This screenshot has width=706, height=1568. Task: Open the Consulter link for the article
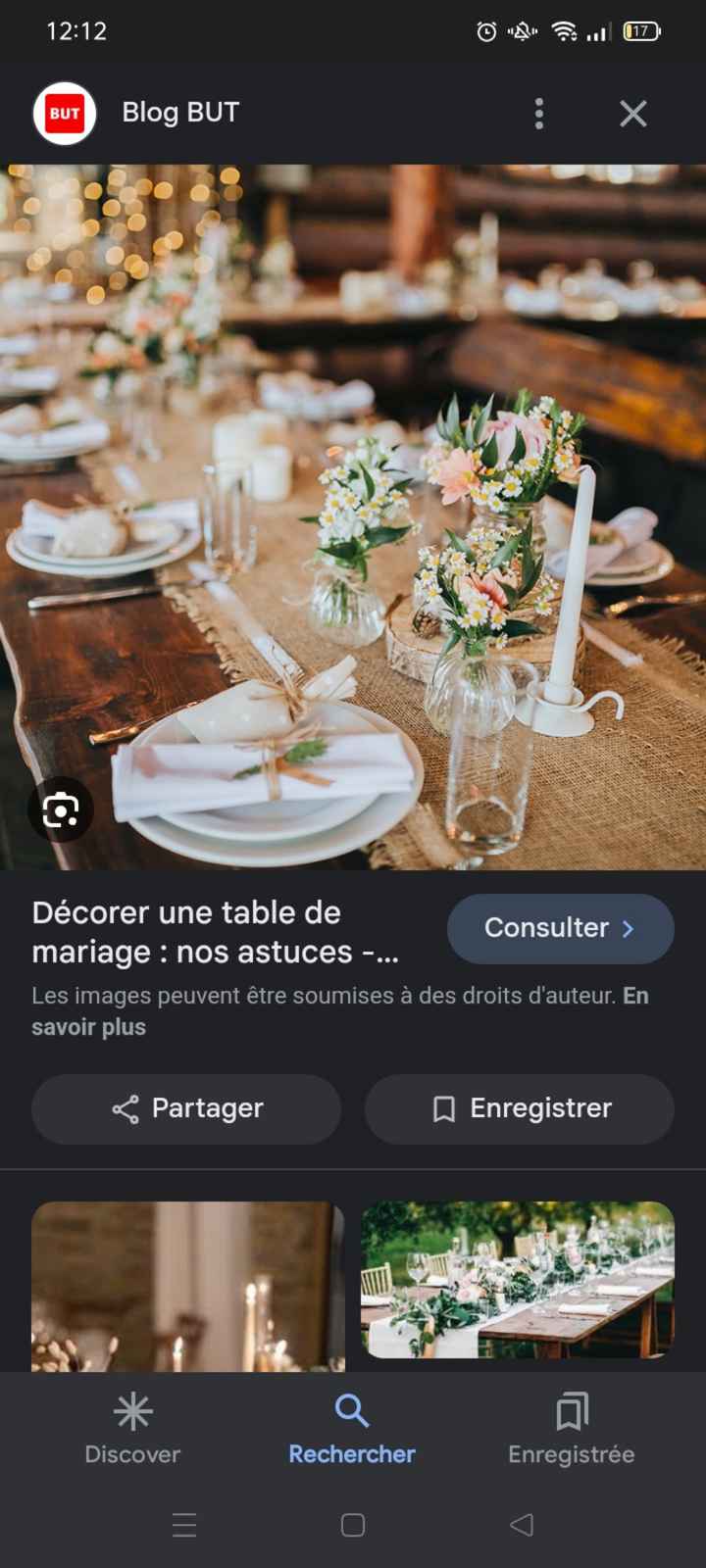click(560, 928)
